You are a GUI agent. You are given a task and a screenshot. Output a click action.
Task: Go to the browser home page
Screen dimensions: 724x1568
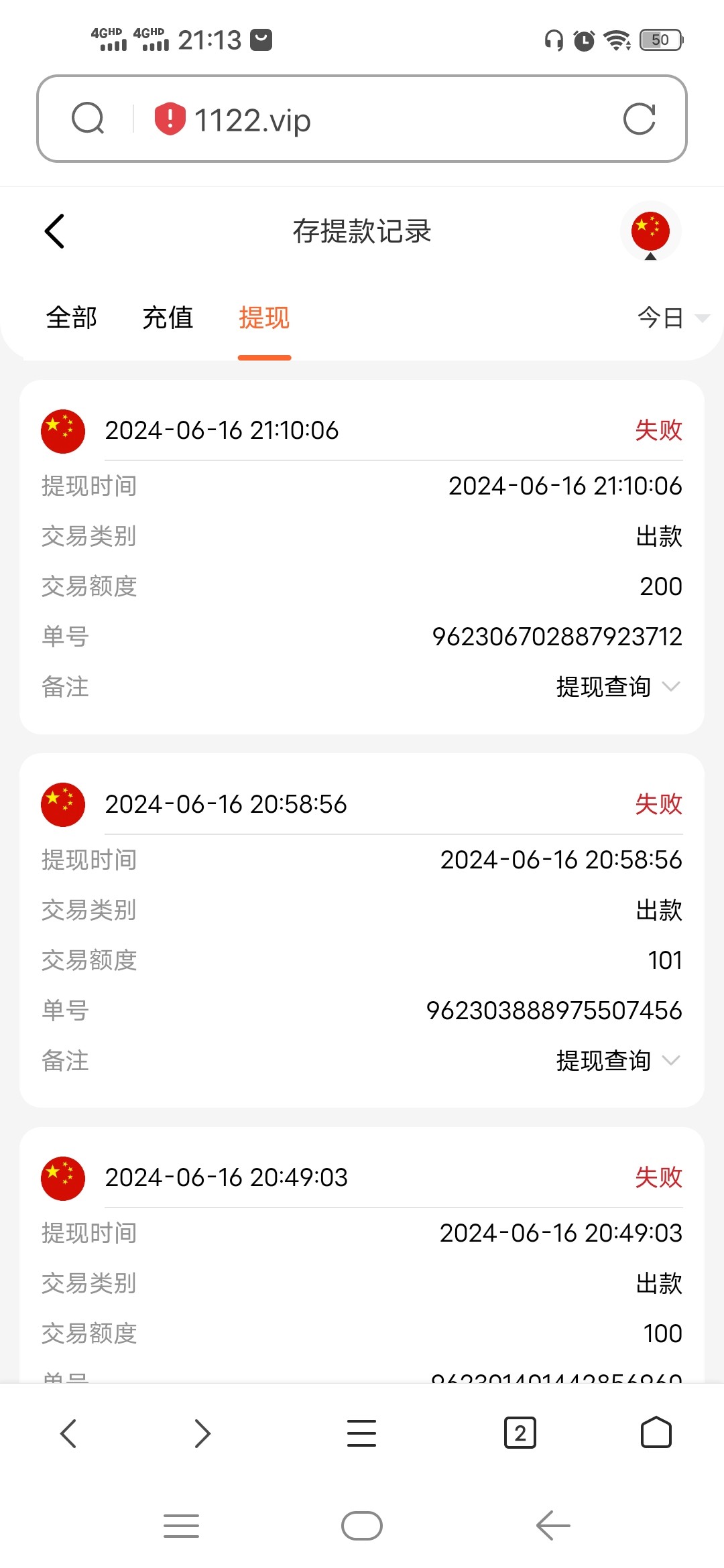point(656,1433)
